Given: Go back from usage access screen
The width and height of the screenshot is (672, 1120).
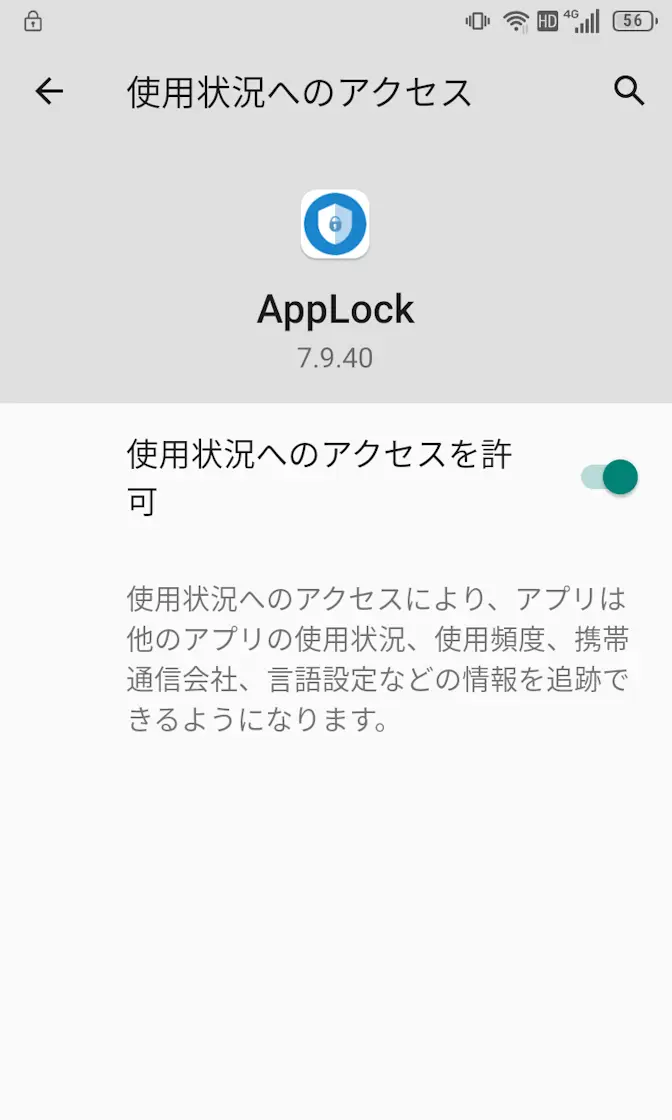Looking at the screenshot, I should [48, 92].
